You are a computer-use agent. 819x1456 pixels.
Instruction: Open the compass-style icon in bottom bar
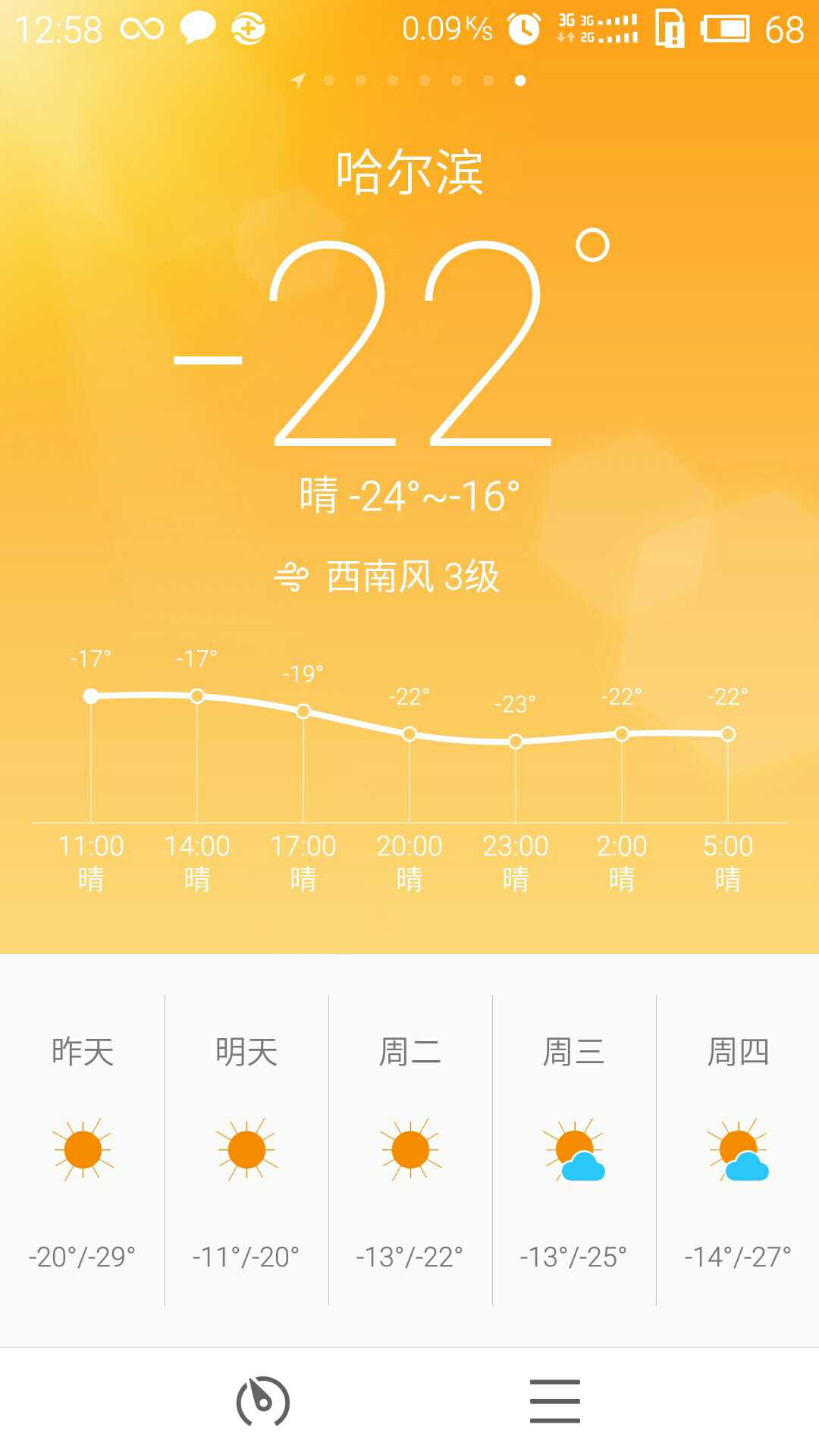point(263,1401)
